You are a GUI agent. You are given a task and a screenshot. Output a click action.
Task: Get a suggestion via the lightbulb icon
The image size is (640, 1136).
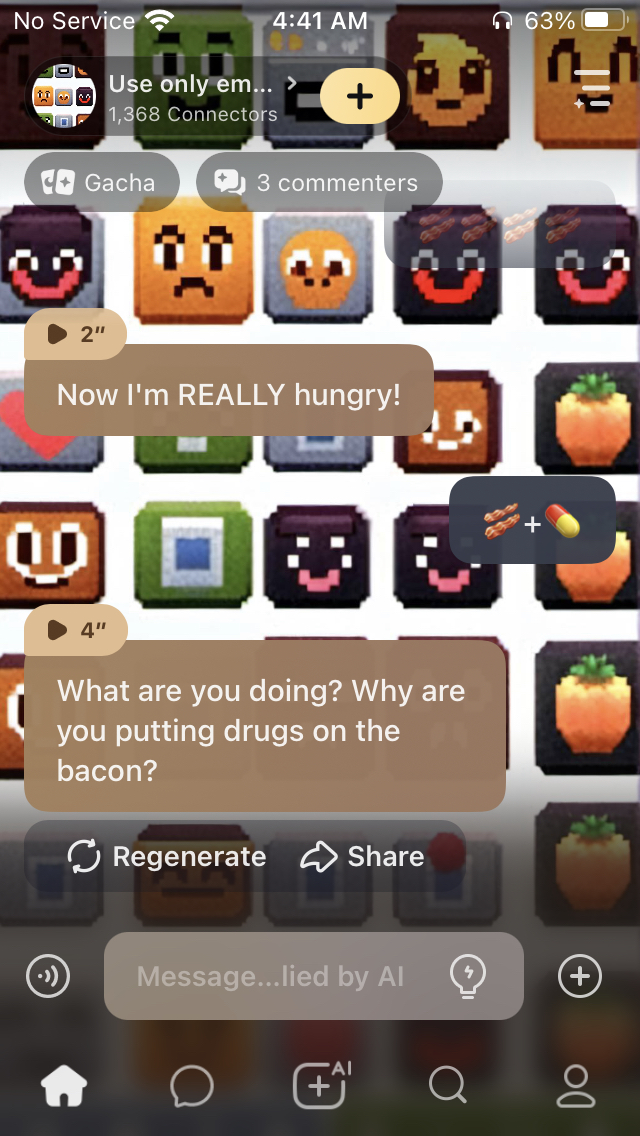[468, 975]
